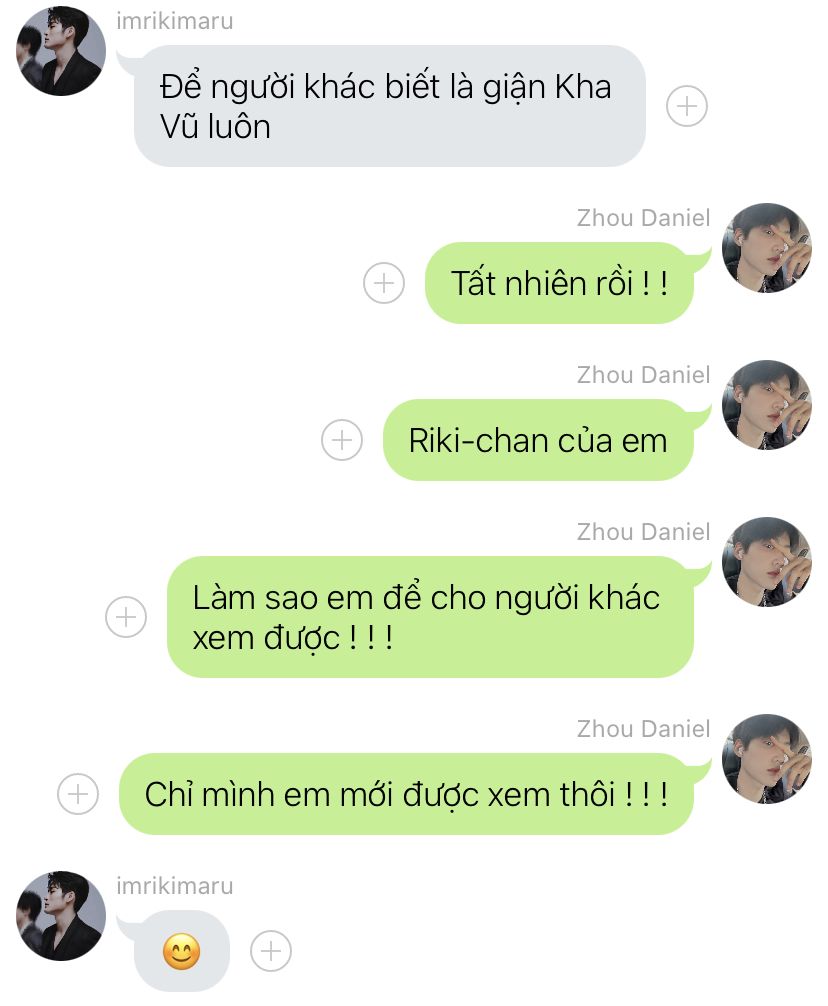Tap the plus beside "Riki-chan của em"
This screenshot has width=828, height=1006.
tap(342, 440)
